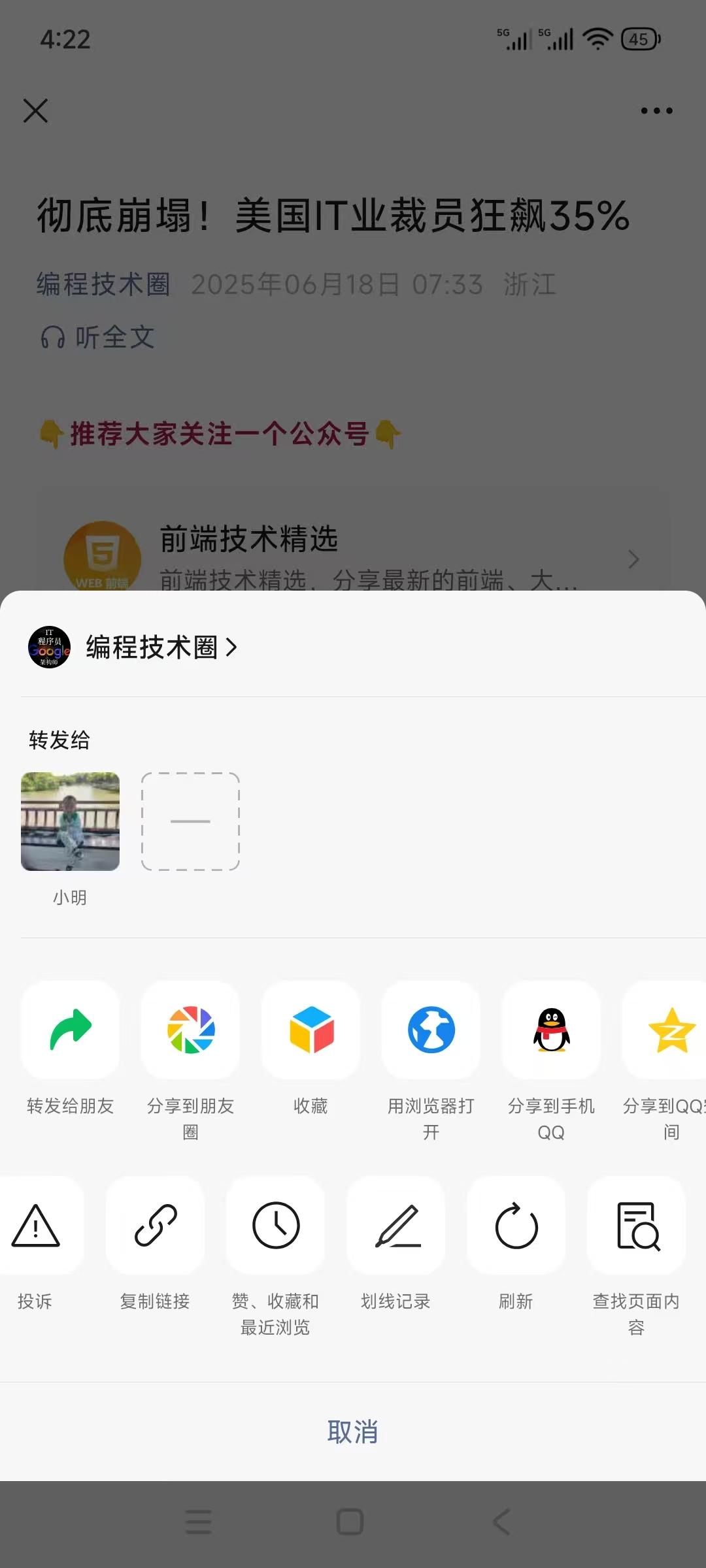Dismiss share sheet with 取消
Image resolution: width=706 pixels, height=1568 pixels.
pos(353,1431)
